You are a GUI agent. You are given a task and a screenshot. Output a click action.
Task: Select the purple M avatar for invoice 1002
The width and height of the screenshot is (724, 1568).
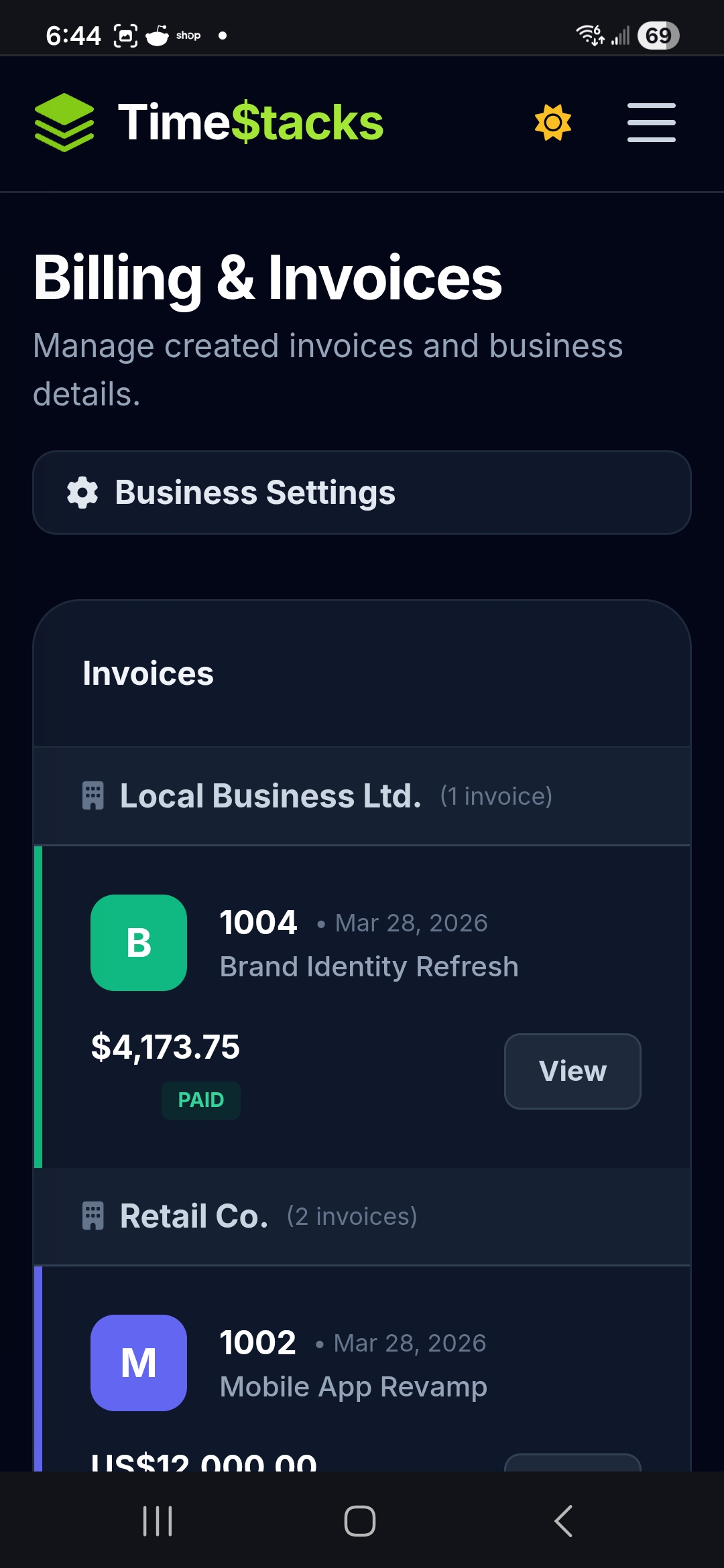click(x=138, y=1362)
